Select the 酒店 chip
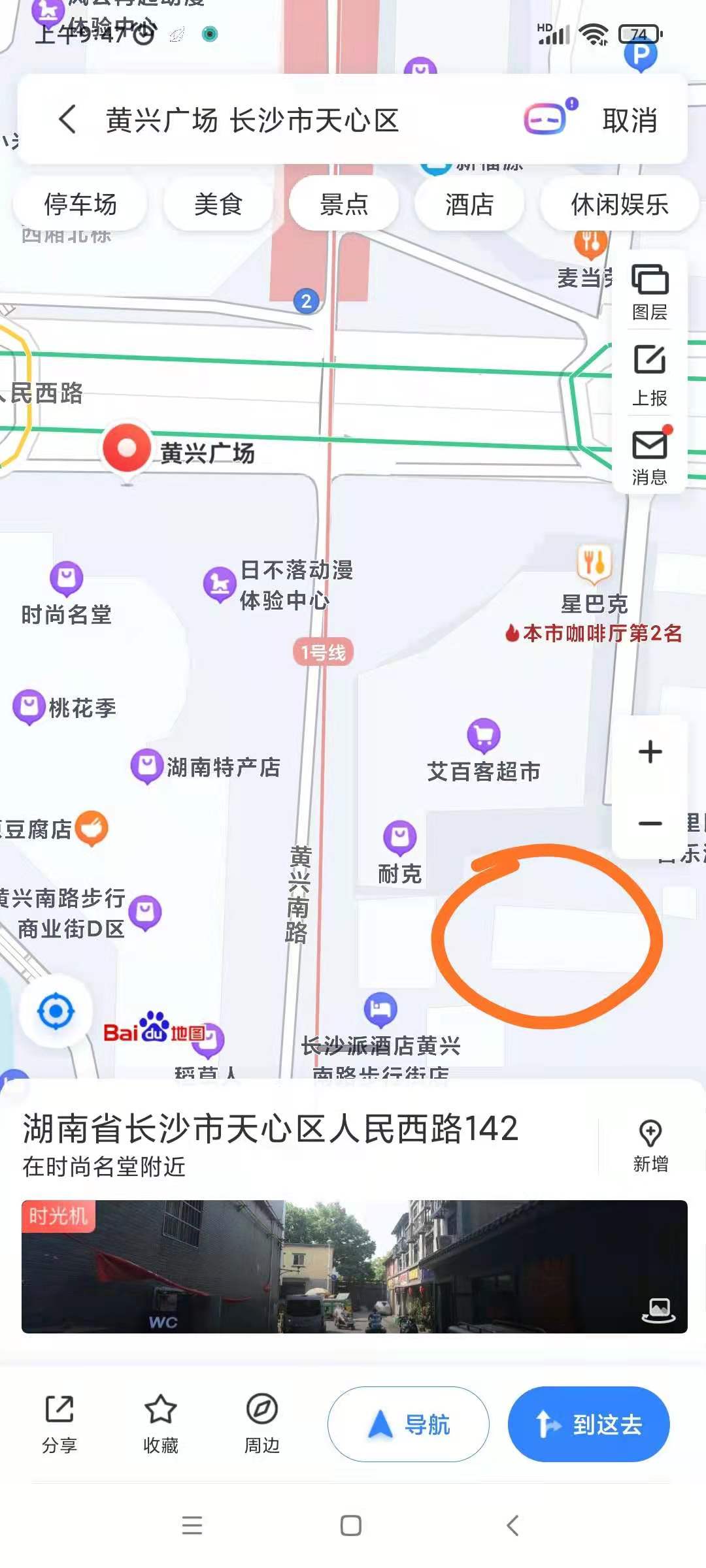706x1568 pixels. point(469,204)
